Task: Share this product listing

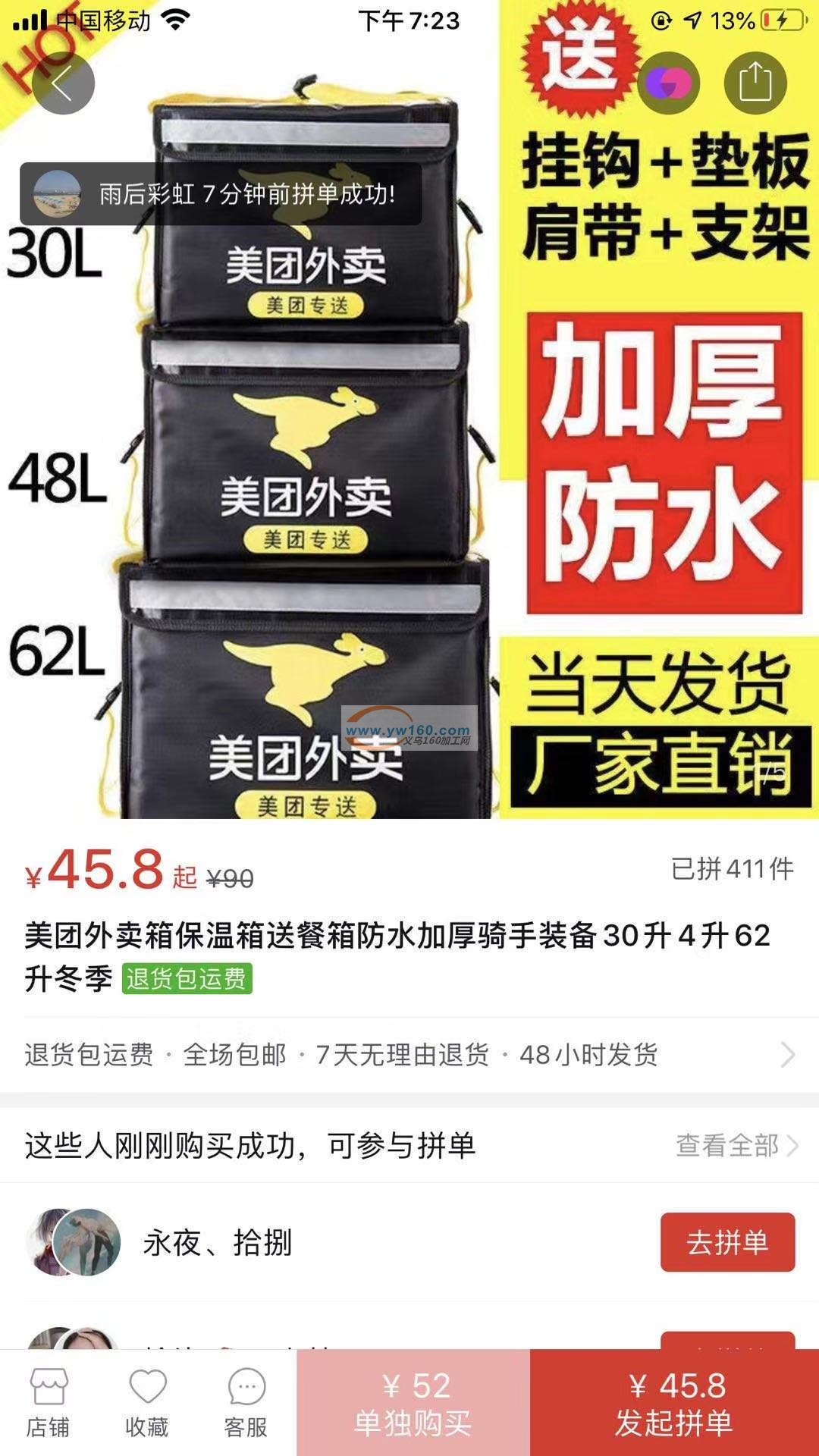Action: point(755,83)
